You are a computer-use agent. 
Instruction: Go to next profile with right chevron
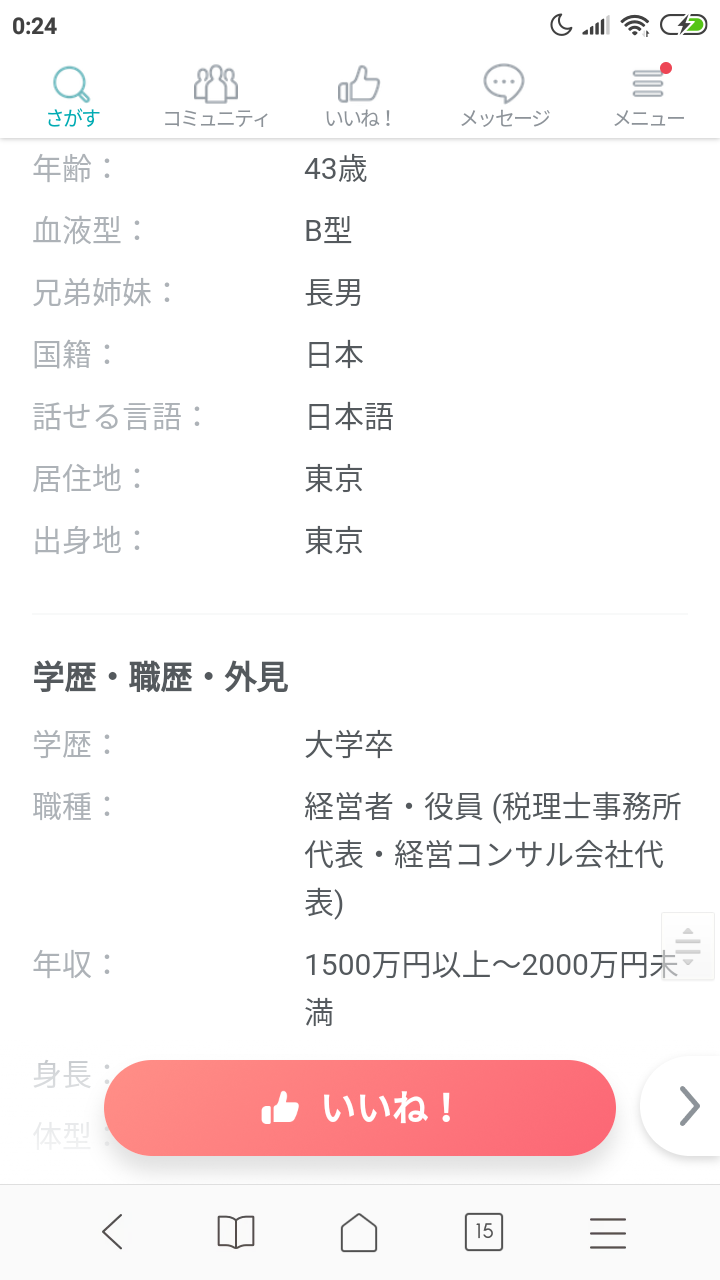pyautogui.click(x=688, y=1106)
